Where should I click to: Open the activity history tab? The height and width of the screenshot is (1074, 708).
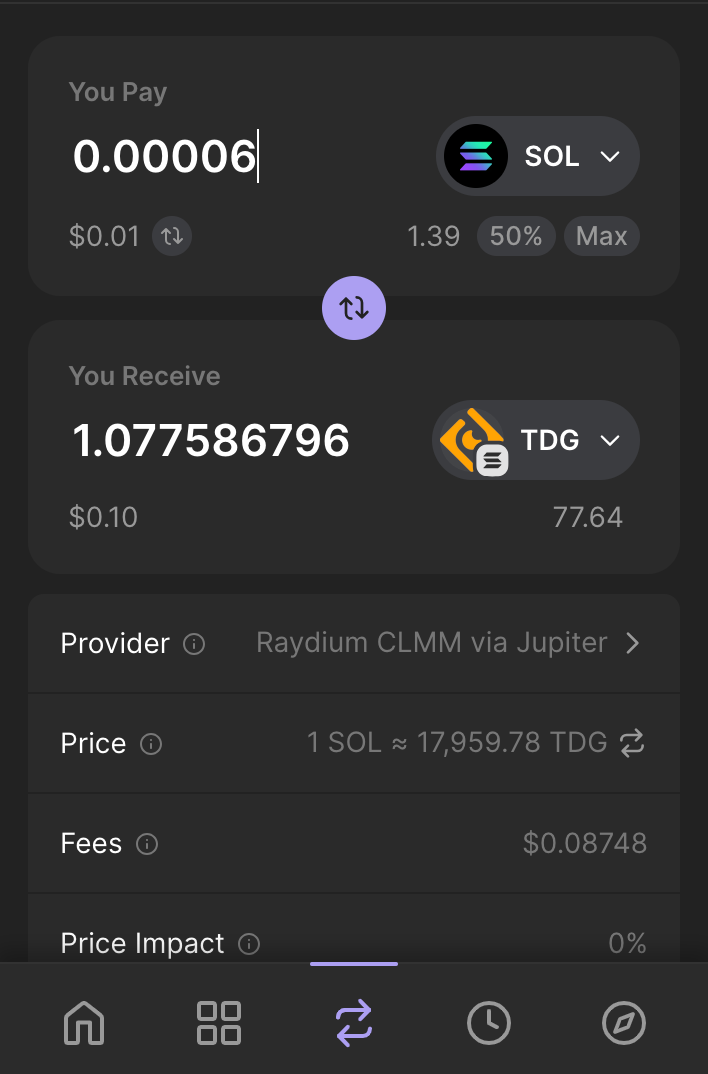click(489, 1023)
